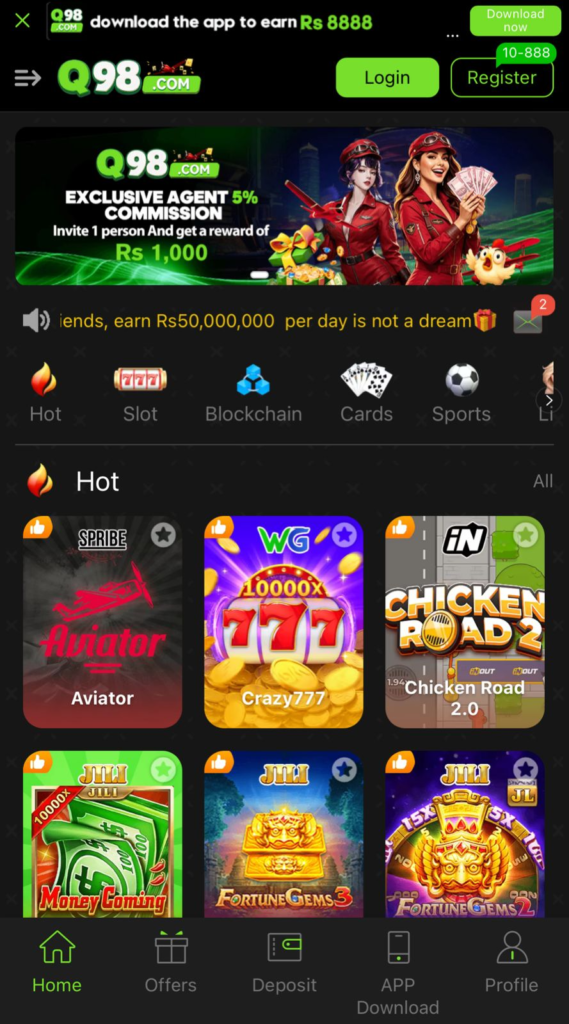Open Chicken Road 2.0 game
The height and width of the screenshot is (1024, 569).
(464, 622)
